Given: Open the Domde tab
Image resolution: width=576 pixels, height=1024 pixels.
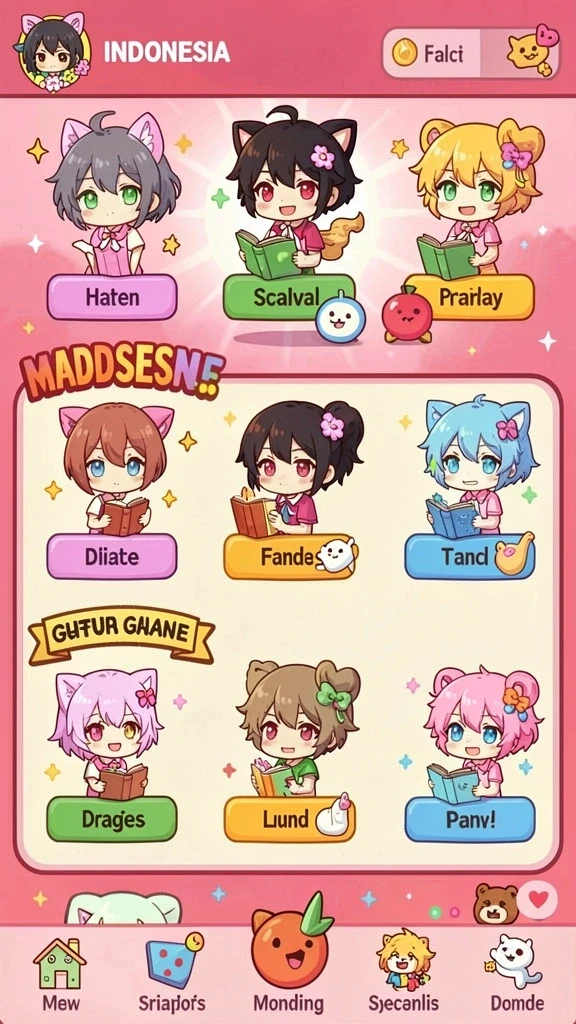Looking at the screenshot, I should [x=517, y=975].
